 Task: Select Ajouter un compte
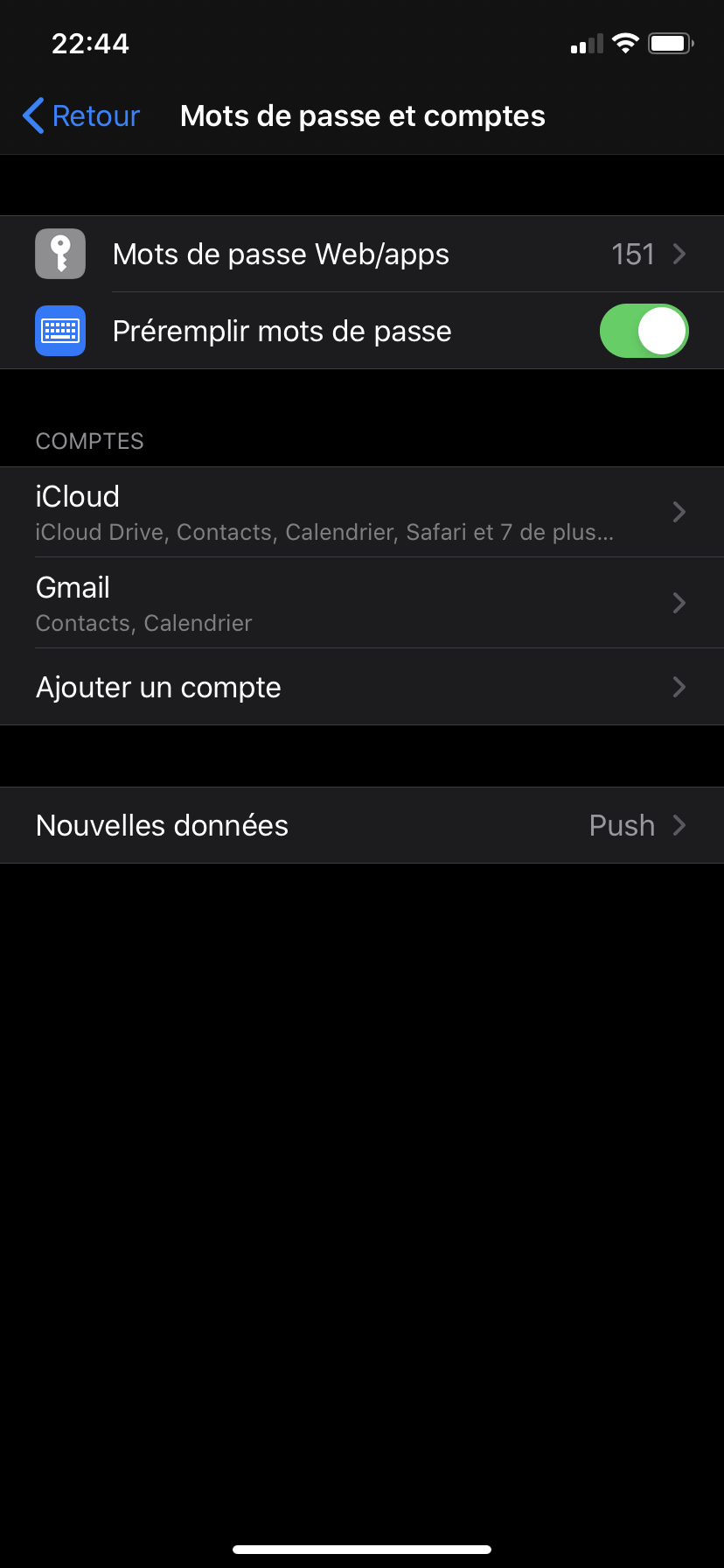click(x=362, y=688)
